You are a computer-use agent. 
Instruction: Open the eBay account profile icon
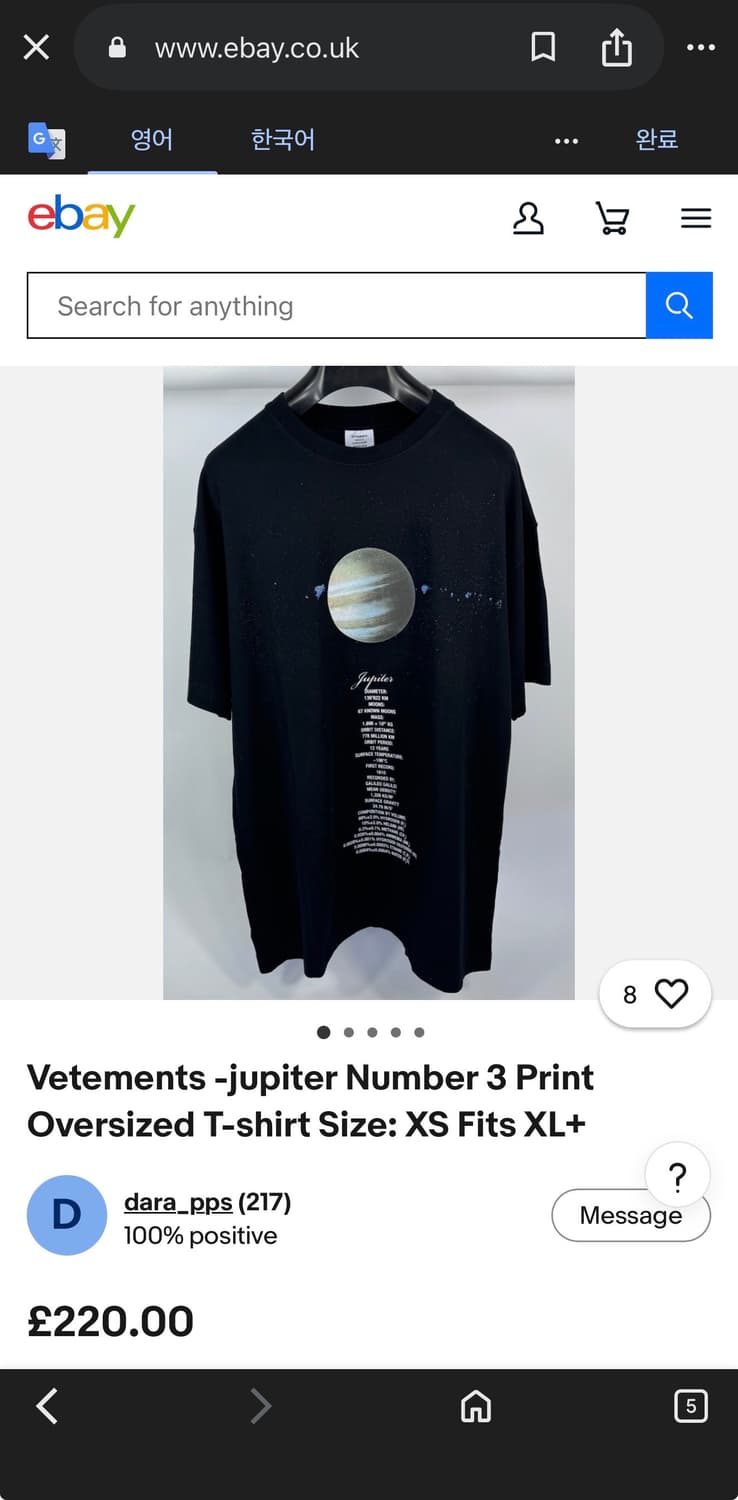click(529, 218)
